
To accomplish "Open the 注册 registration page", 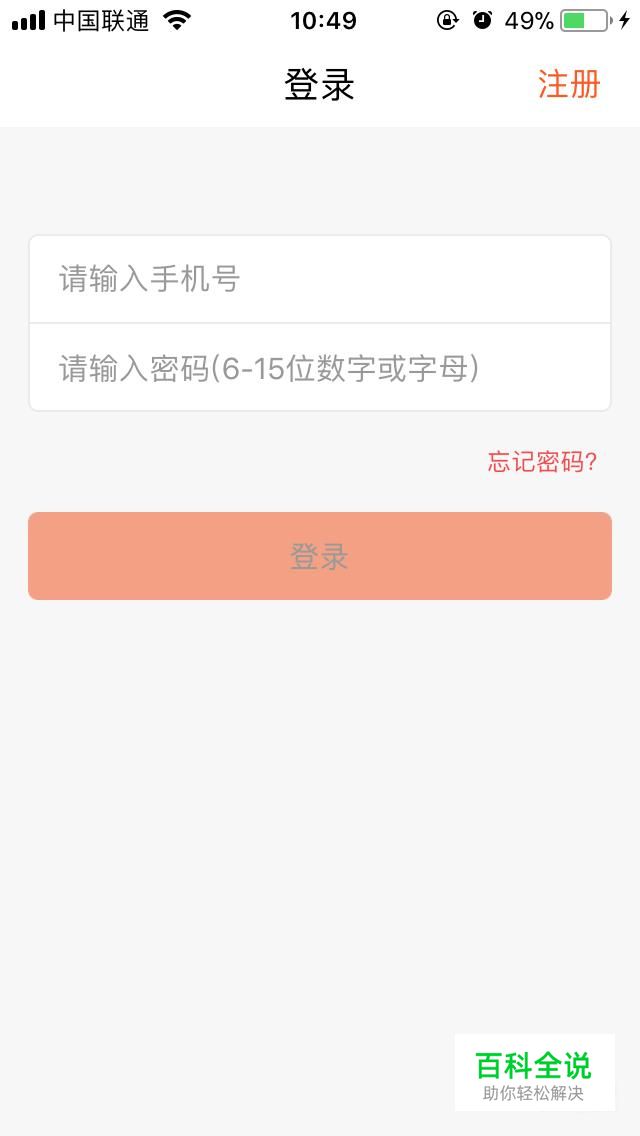I will (x=569, y=85).
